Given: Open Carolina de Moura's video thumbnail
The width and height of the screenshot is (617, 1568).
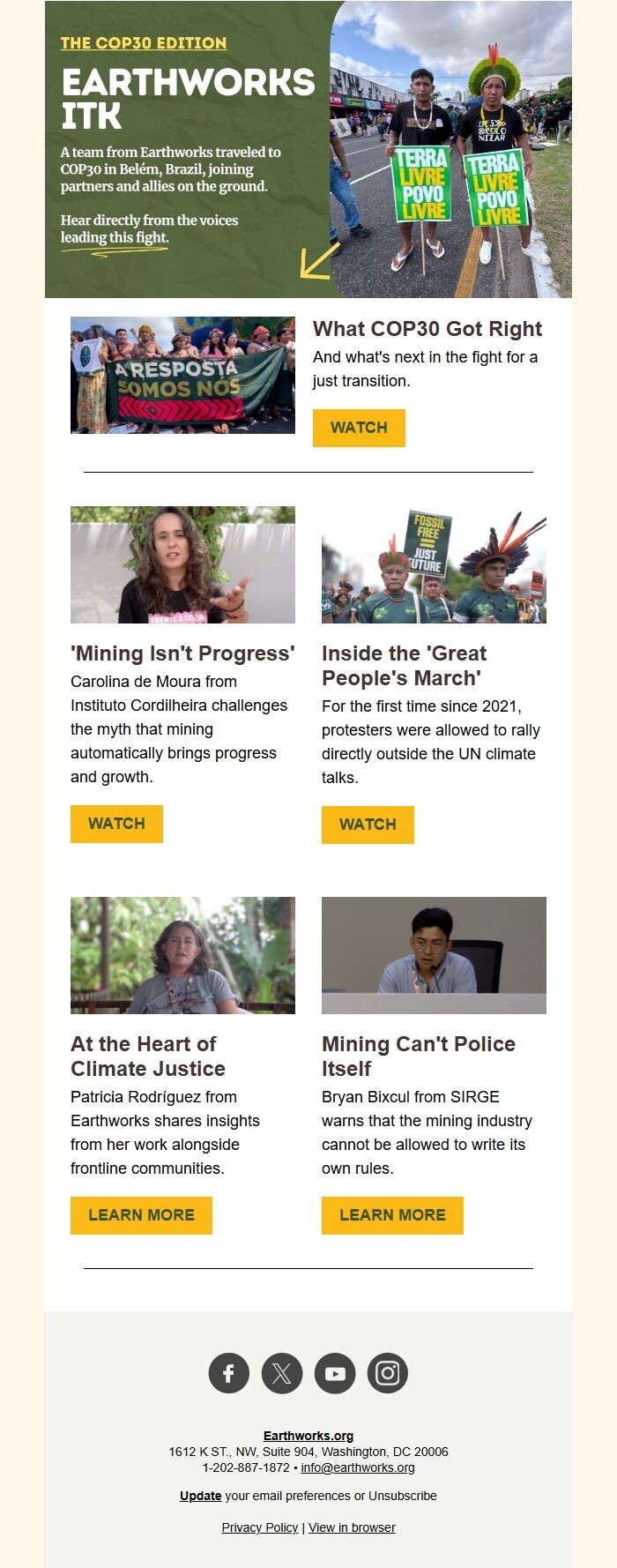Looking at the screenshot, I should (x=182, y=564).
